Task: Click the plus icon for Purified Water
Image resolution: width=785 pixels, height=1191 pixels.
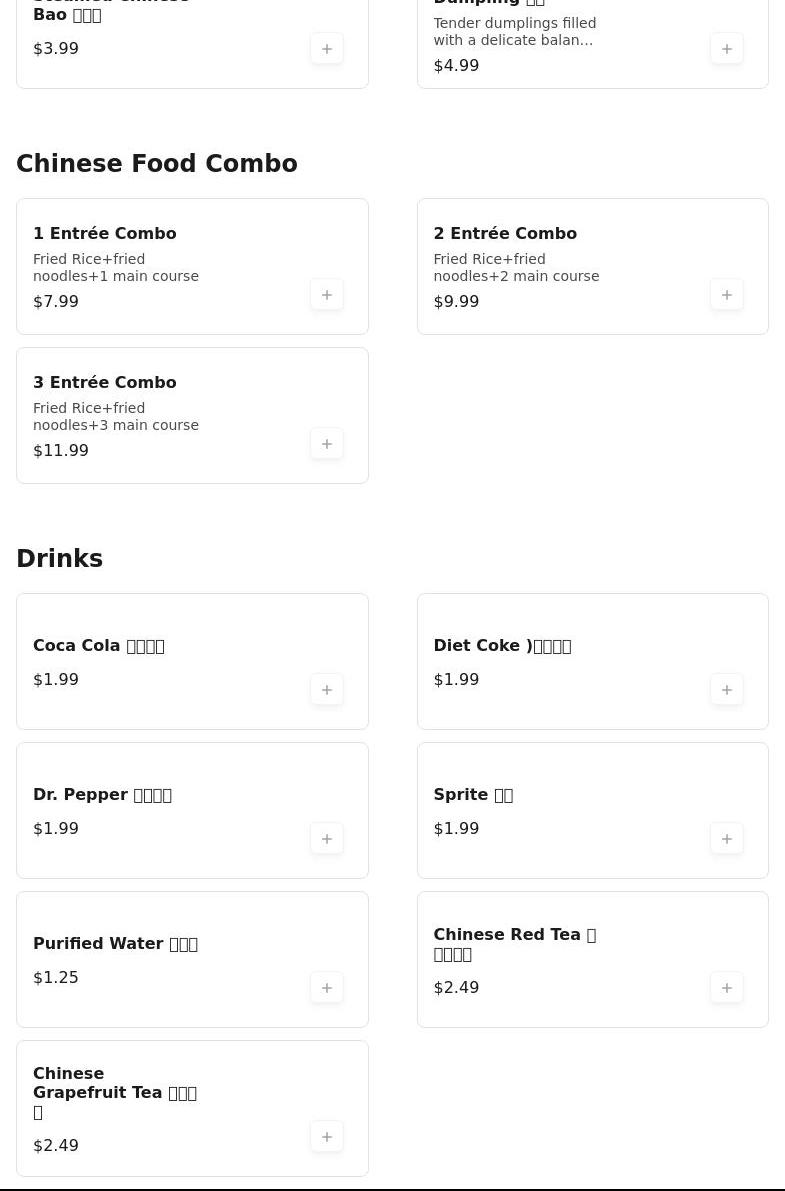Action: click(327, 987)
